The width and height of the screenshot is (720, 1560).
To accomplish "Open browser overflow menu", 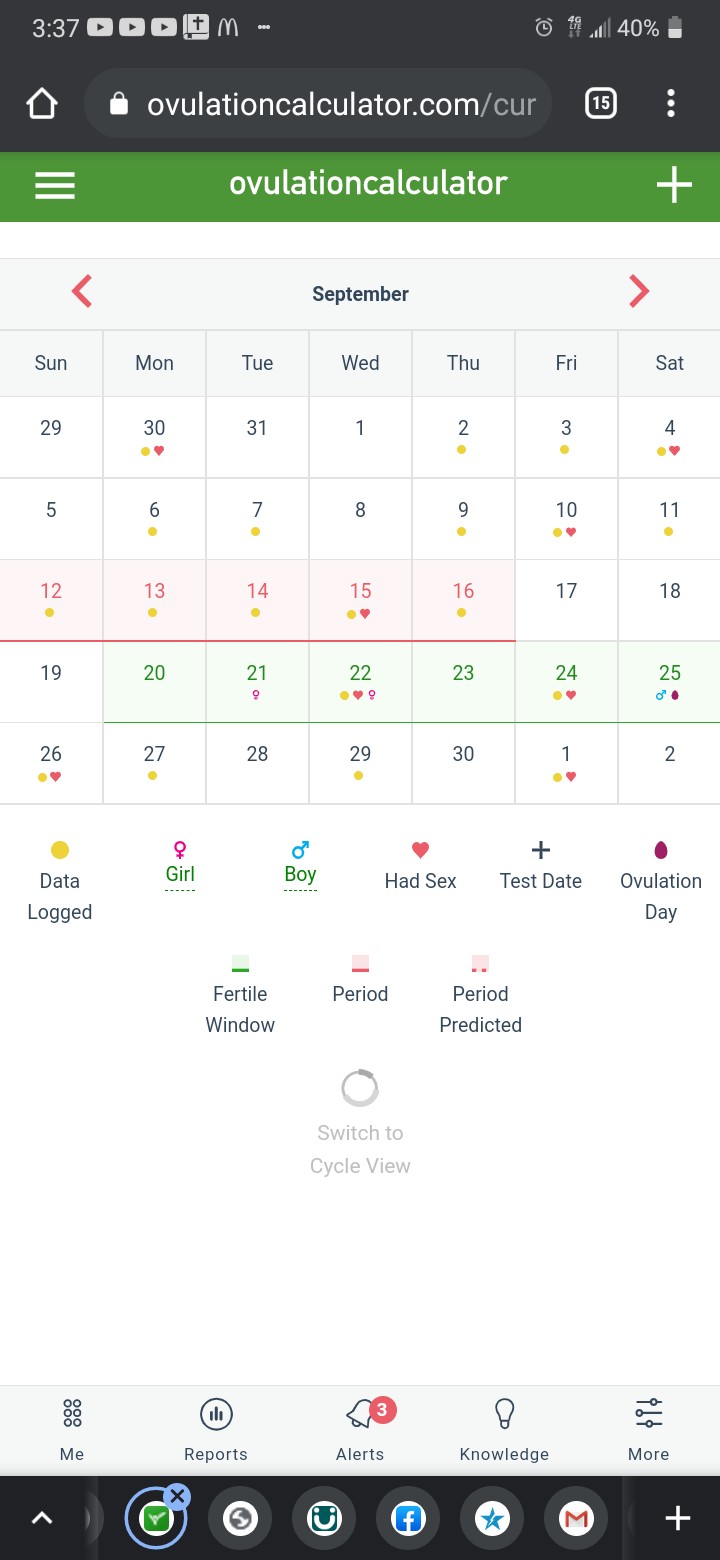I will 670,103.
